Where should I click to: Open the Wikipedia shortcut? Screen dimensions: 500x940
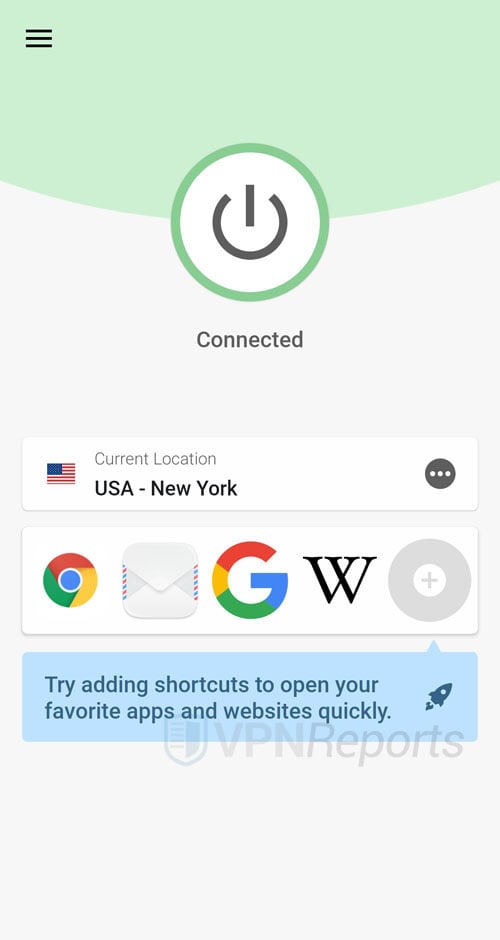pyautogui.click(x=340, y=580)
